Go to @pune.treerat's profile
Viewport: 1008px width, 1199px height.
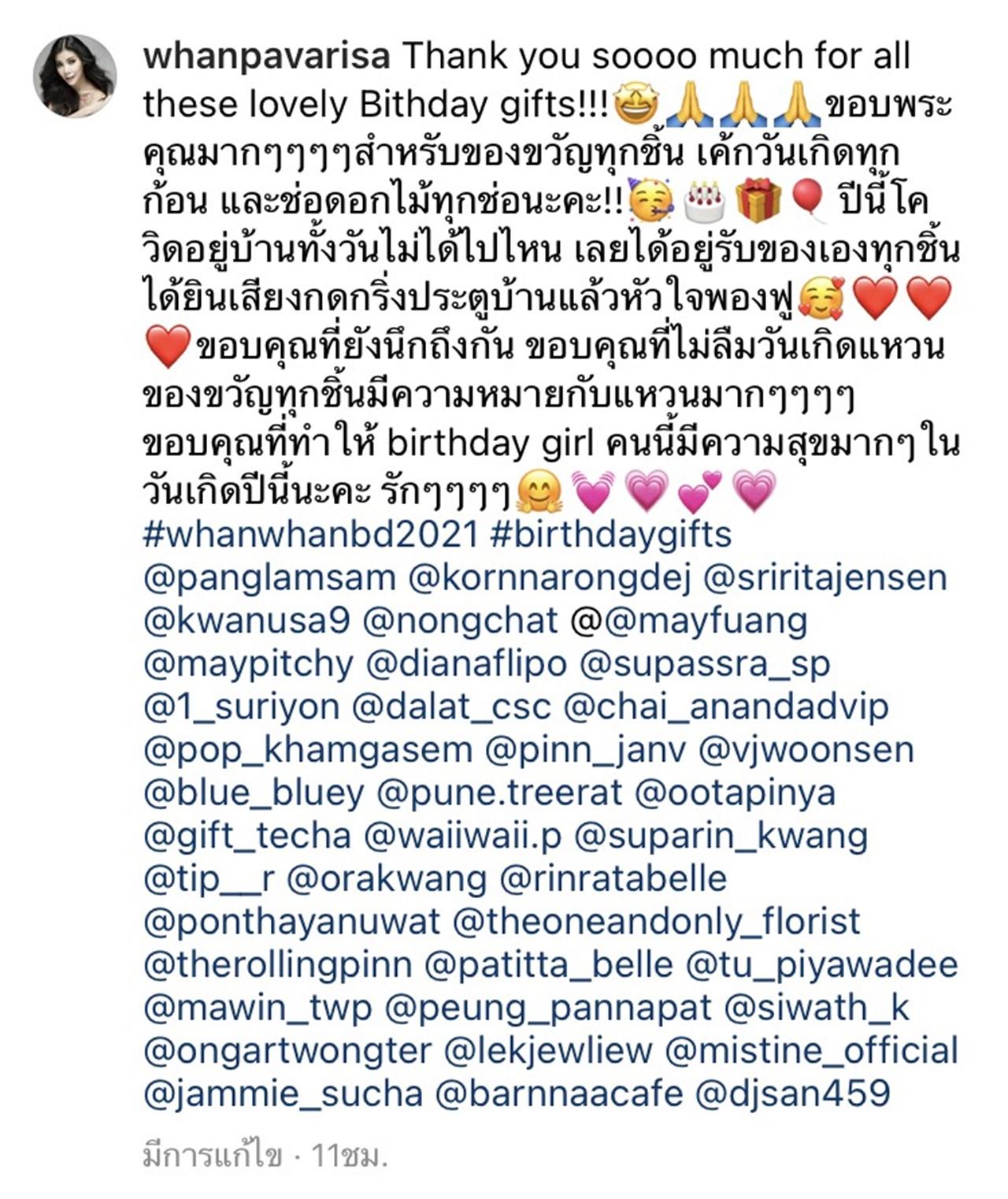(x=499, y=793)
